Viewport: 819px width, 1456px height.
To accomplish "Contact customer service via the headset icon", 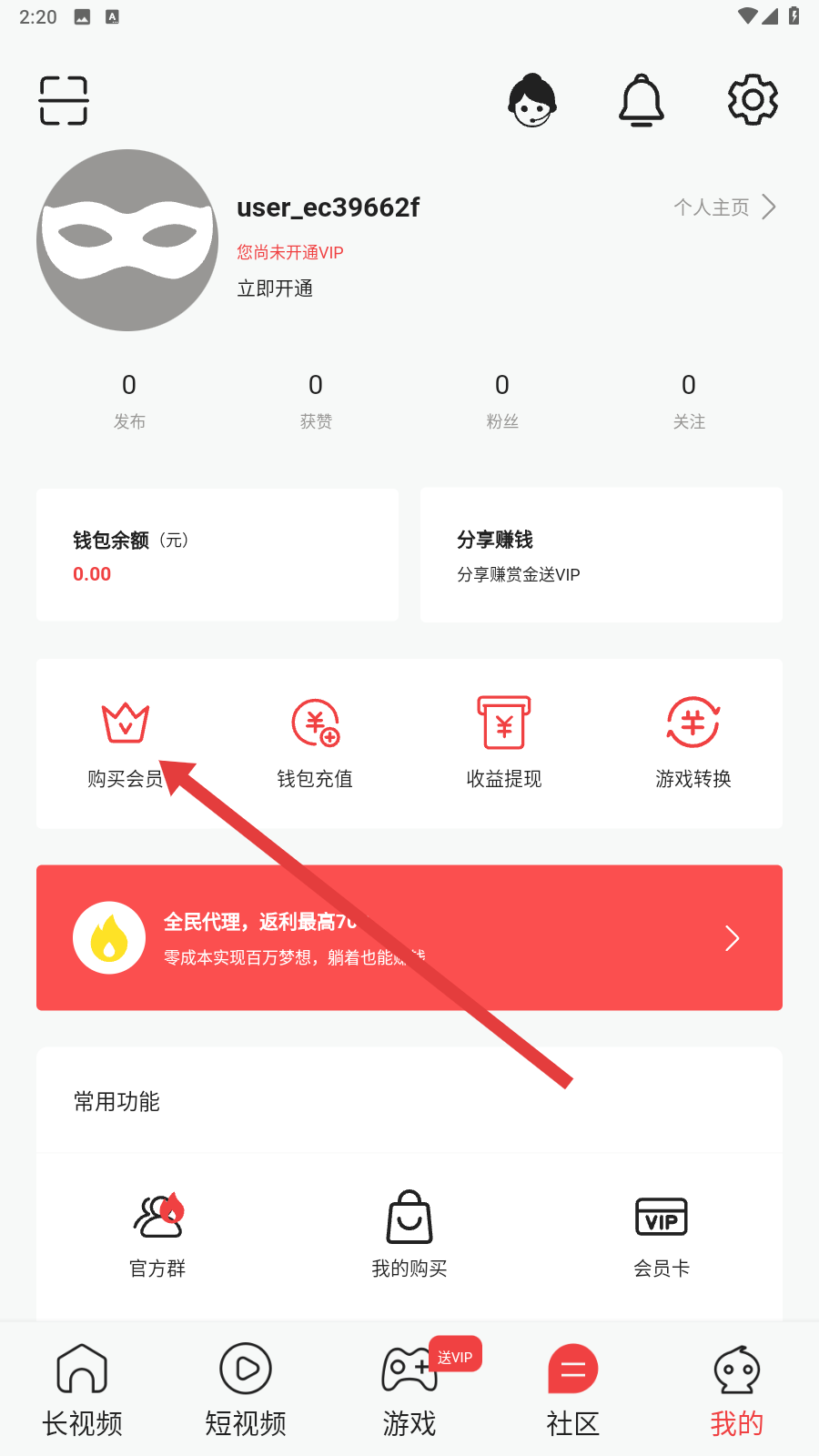I will click(532, 100).
